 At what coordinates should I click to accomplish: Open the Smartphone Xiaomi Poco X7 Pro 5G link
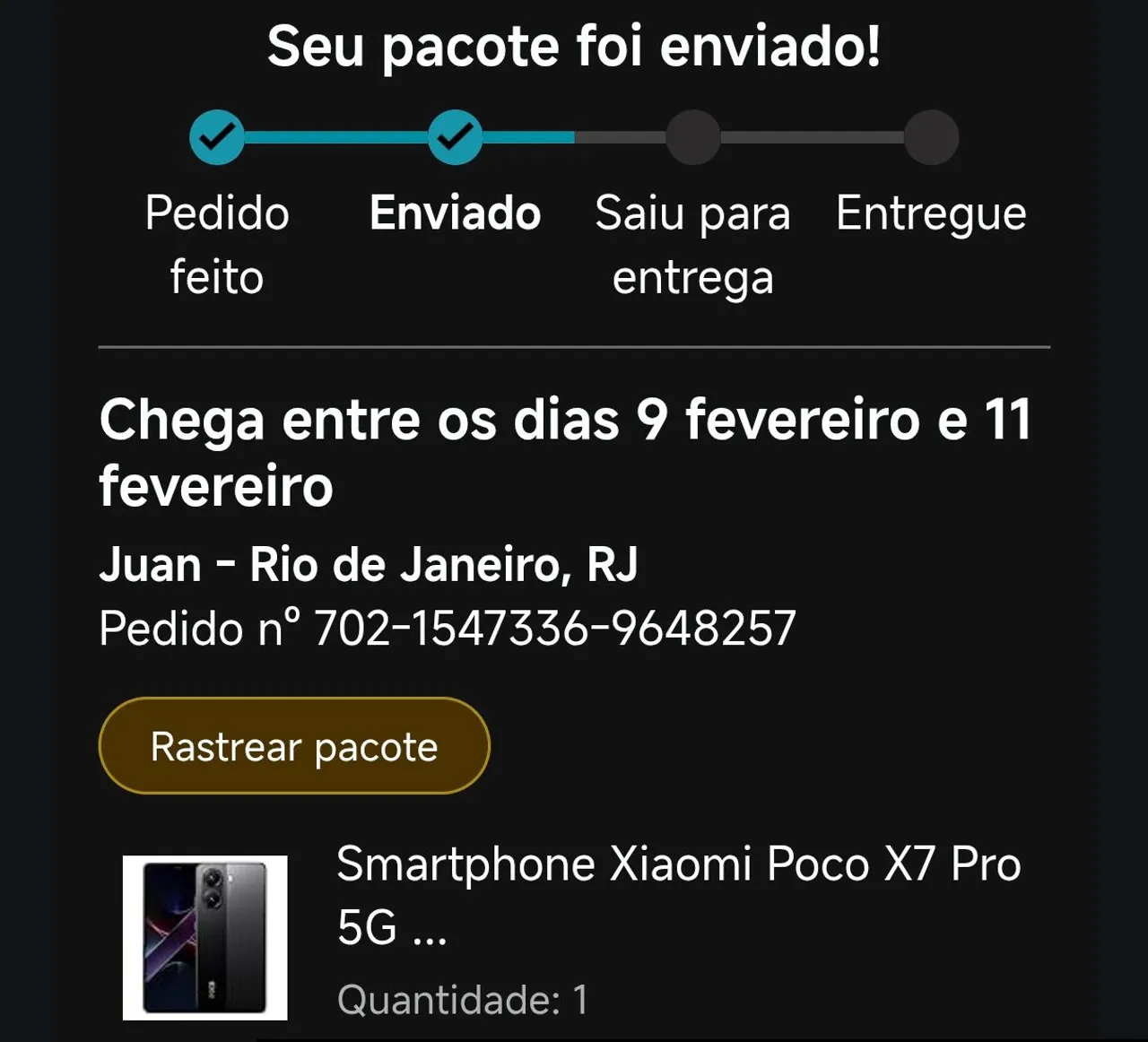click(678, 894)
